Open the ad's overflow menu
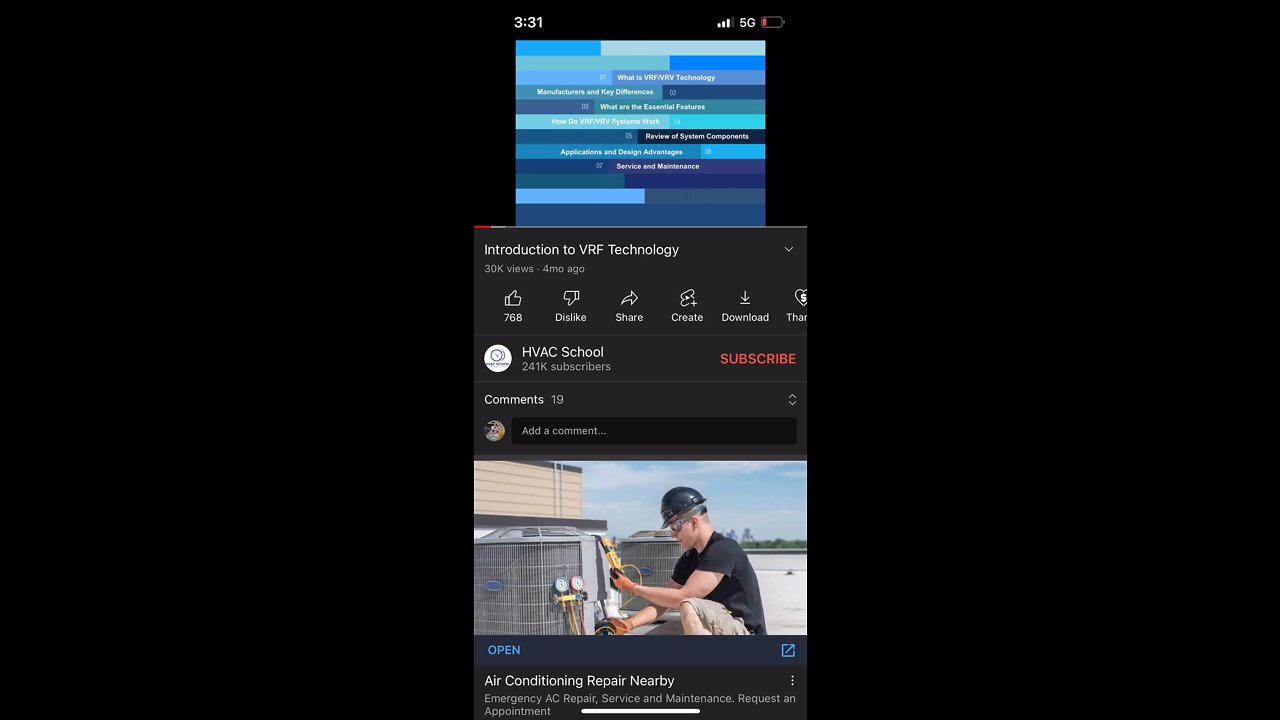This screenshot has width=1280, height=720. click(x=792, y=681)
